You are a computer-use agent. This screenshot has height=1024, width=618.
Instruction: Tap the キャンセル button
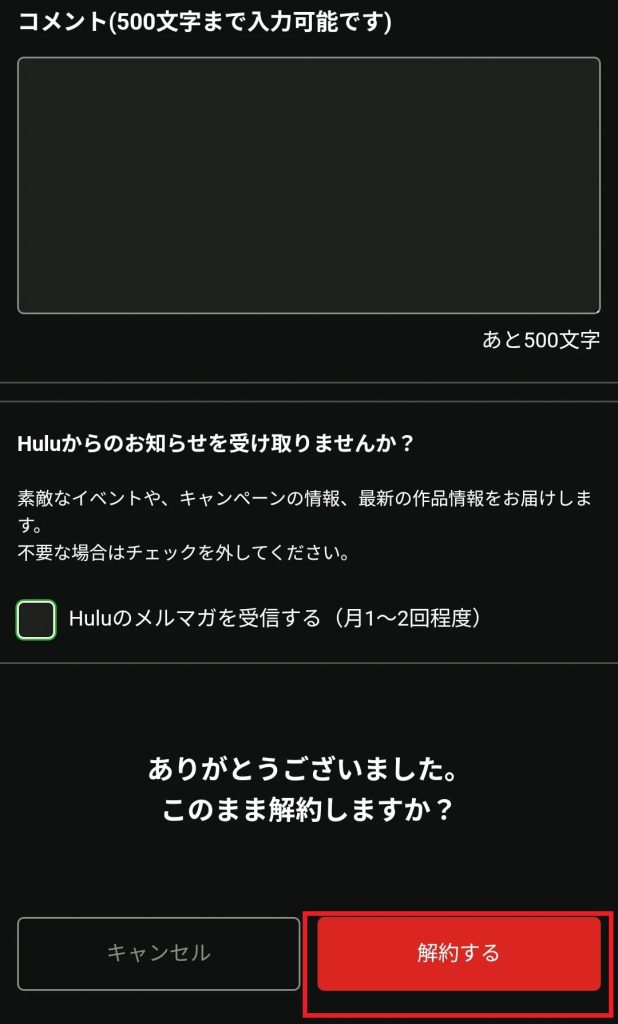pos(159,953)
